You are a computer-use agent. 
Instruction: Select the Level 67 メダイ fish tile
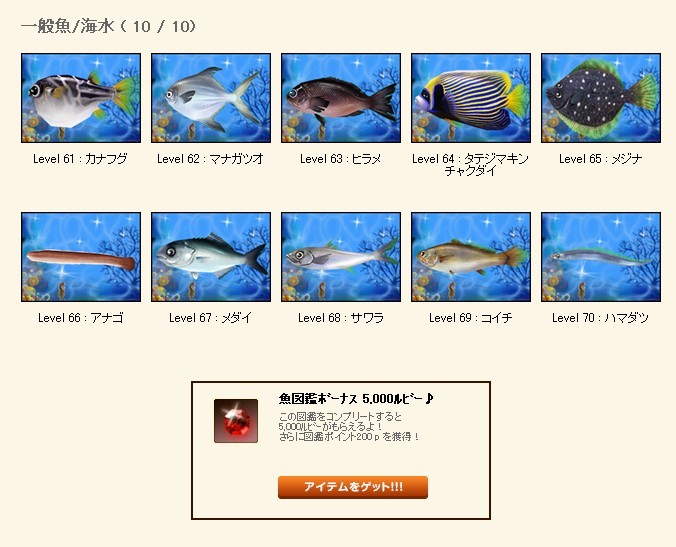pos(211,257)
